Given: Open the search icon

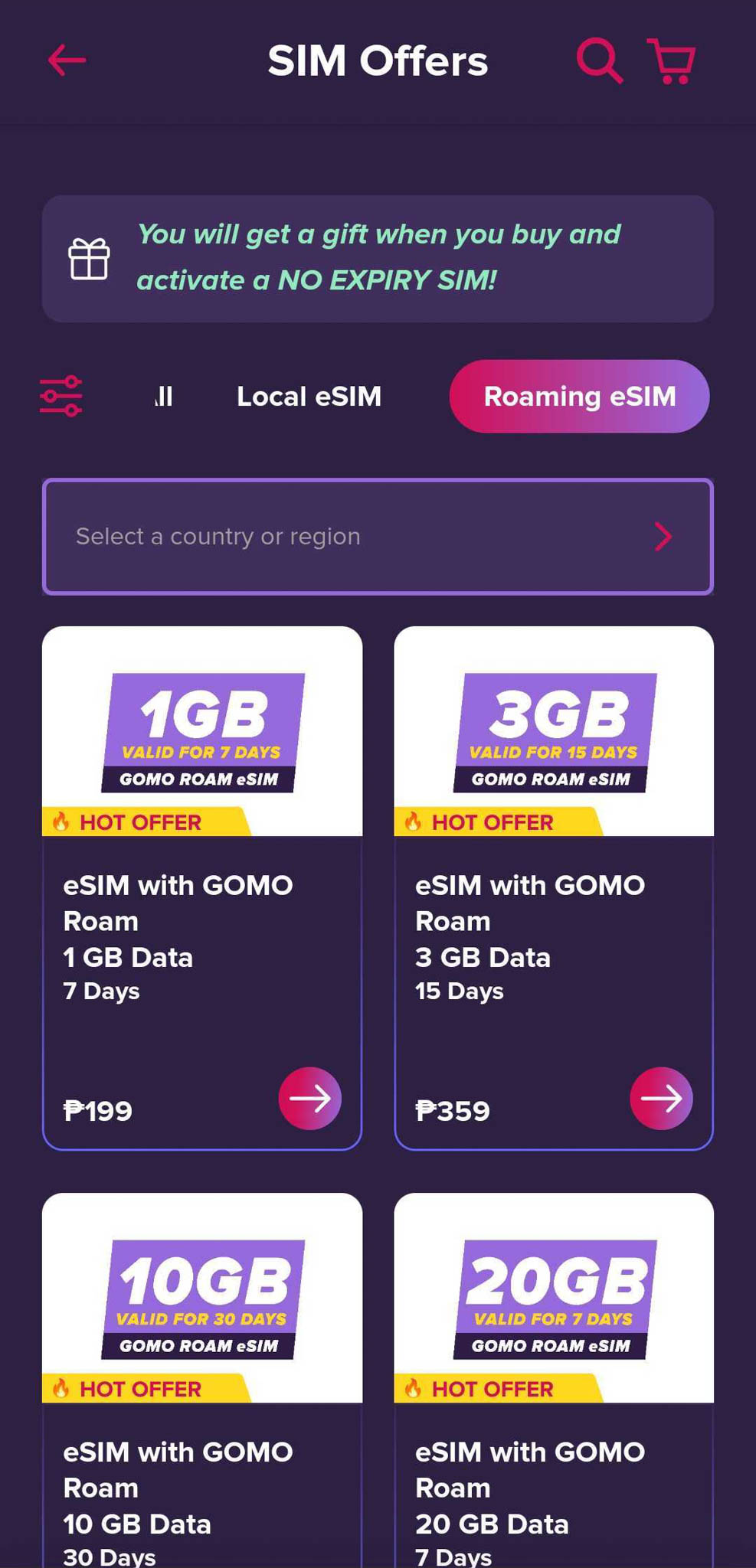Looking at the screenshot, I should 598,60.
